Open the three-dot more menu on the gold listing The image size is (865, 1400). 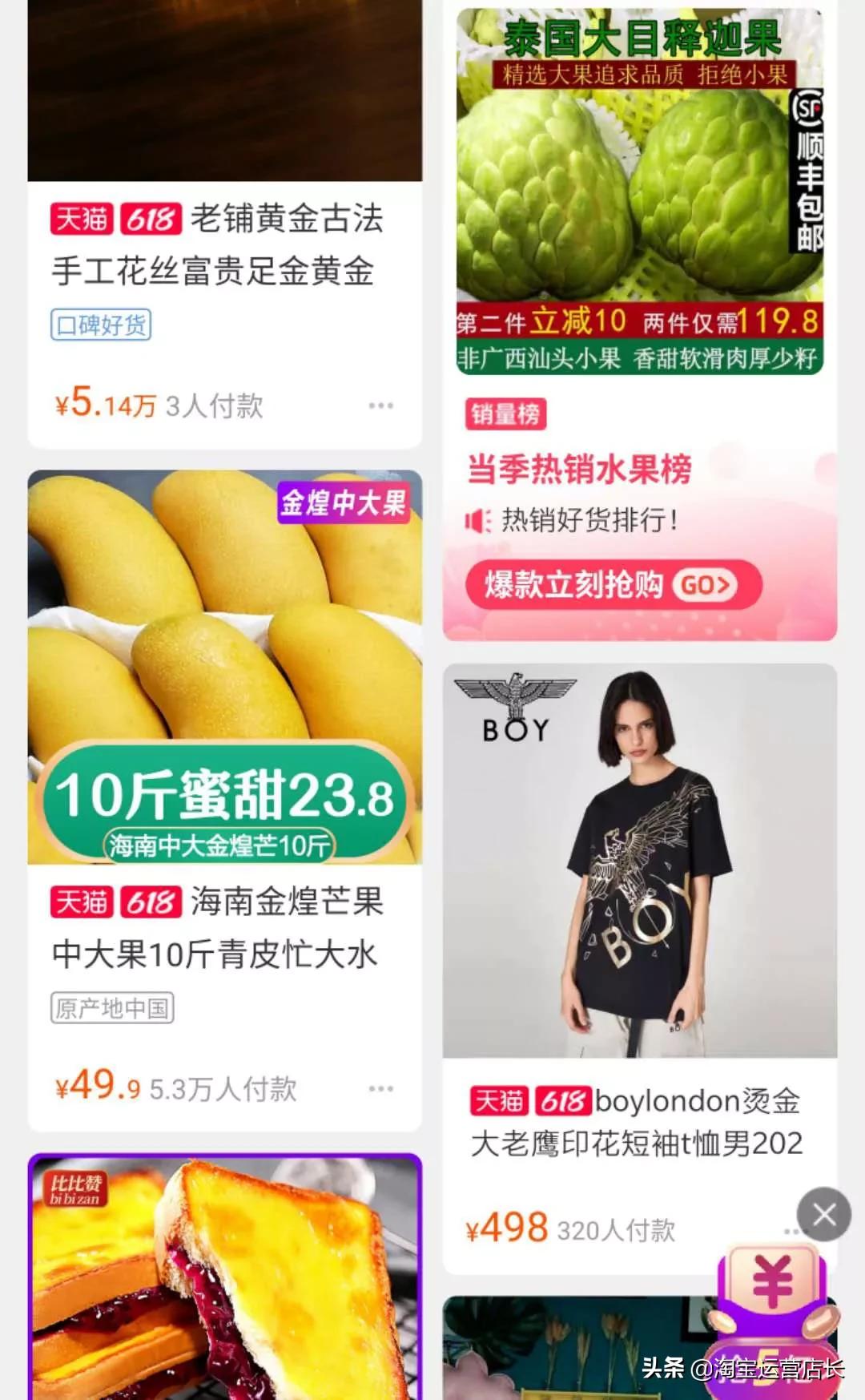click(x=380, y=407)
